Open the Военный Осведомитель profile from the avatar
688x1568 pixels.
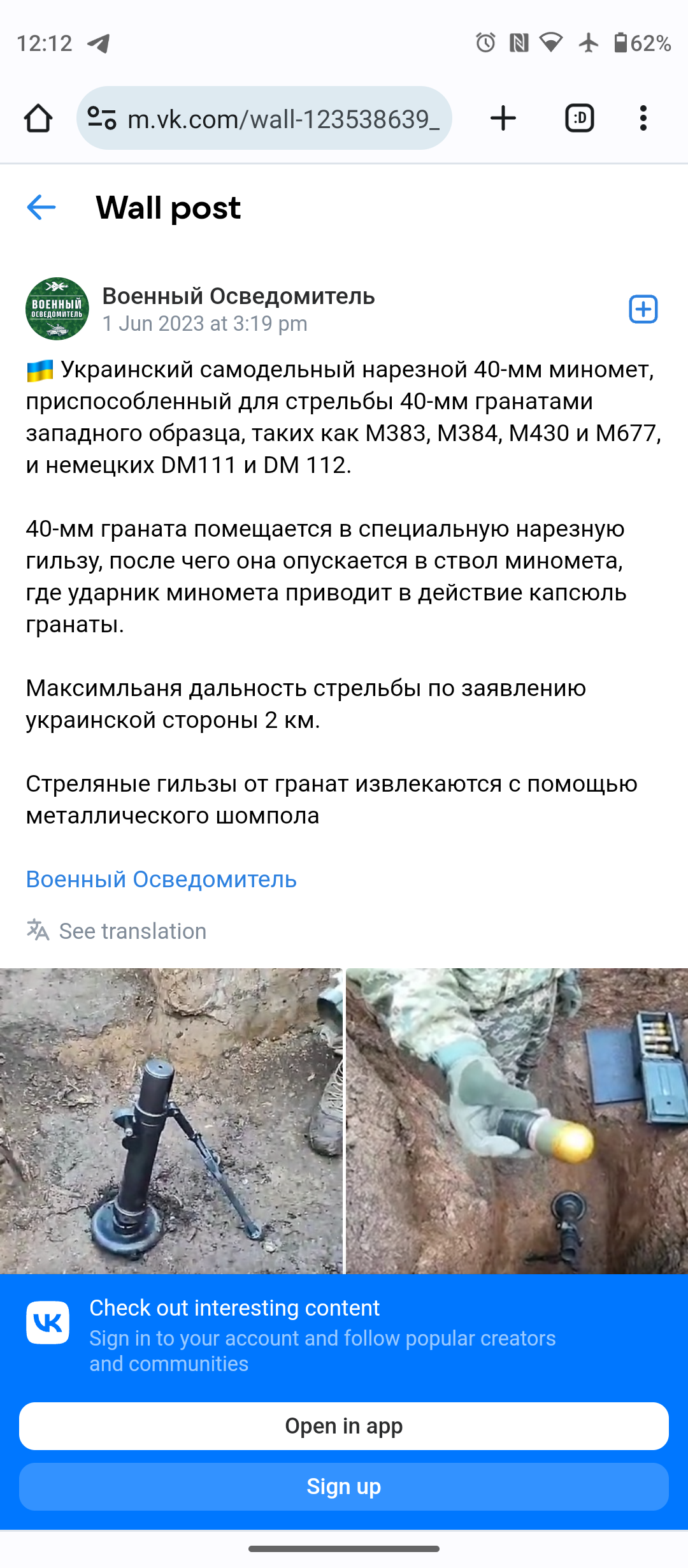(57, 309)
